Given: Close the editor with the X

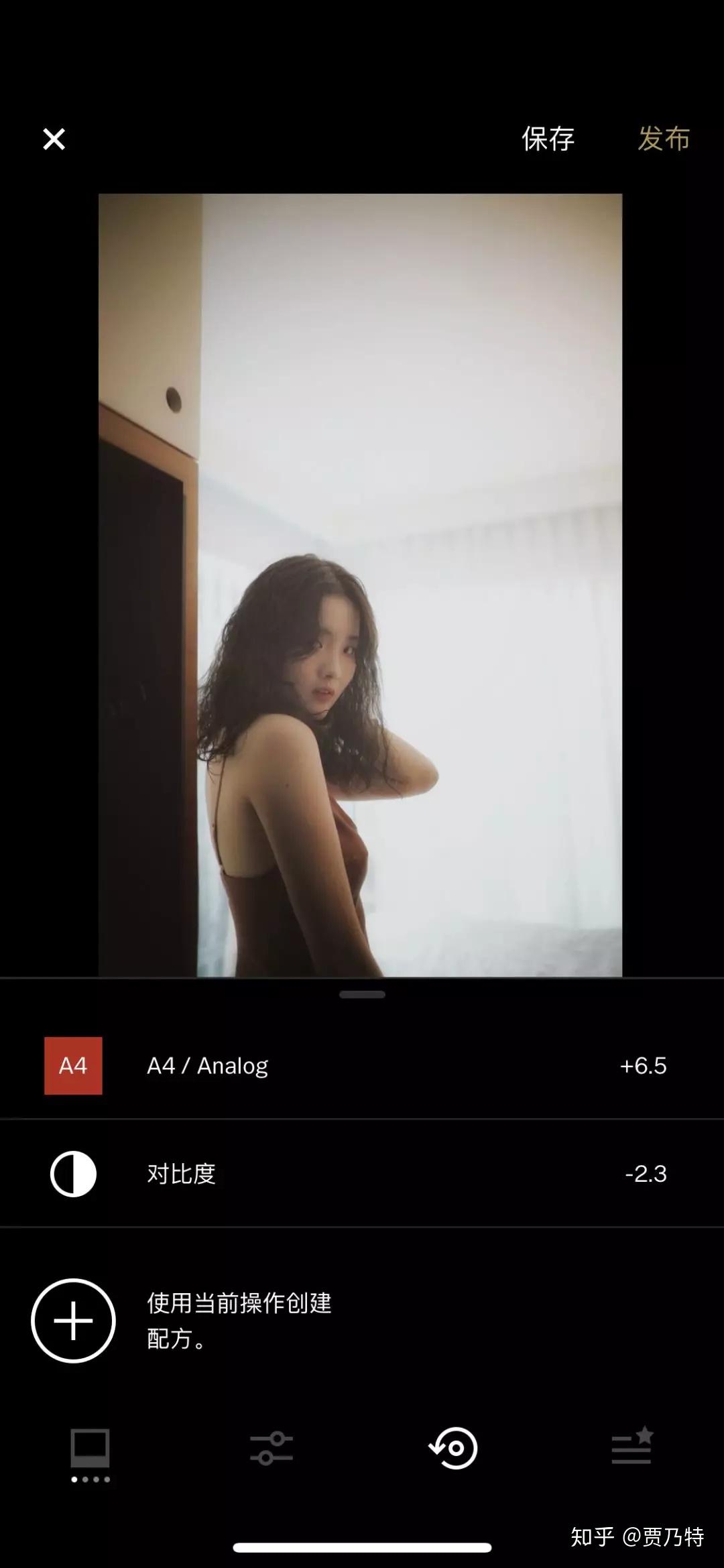Looking at the screenshot, I should (54, 139).
